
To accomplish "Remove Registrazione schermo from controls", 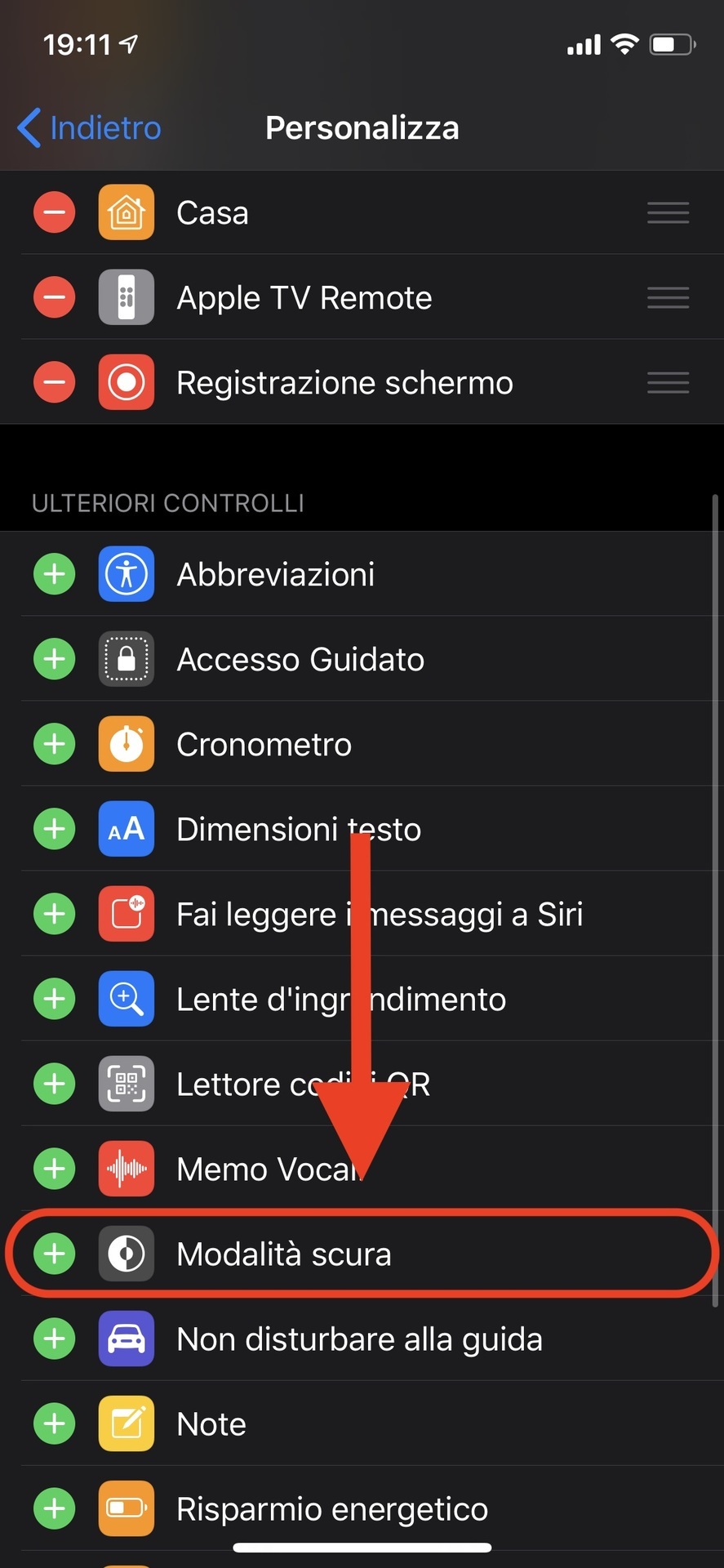I will 55,382.
